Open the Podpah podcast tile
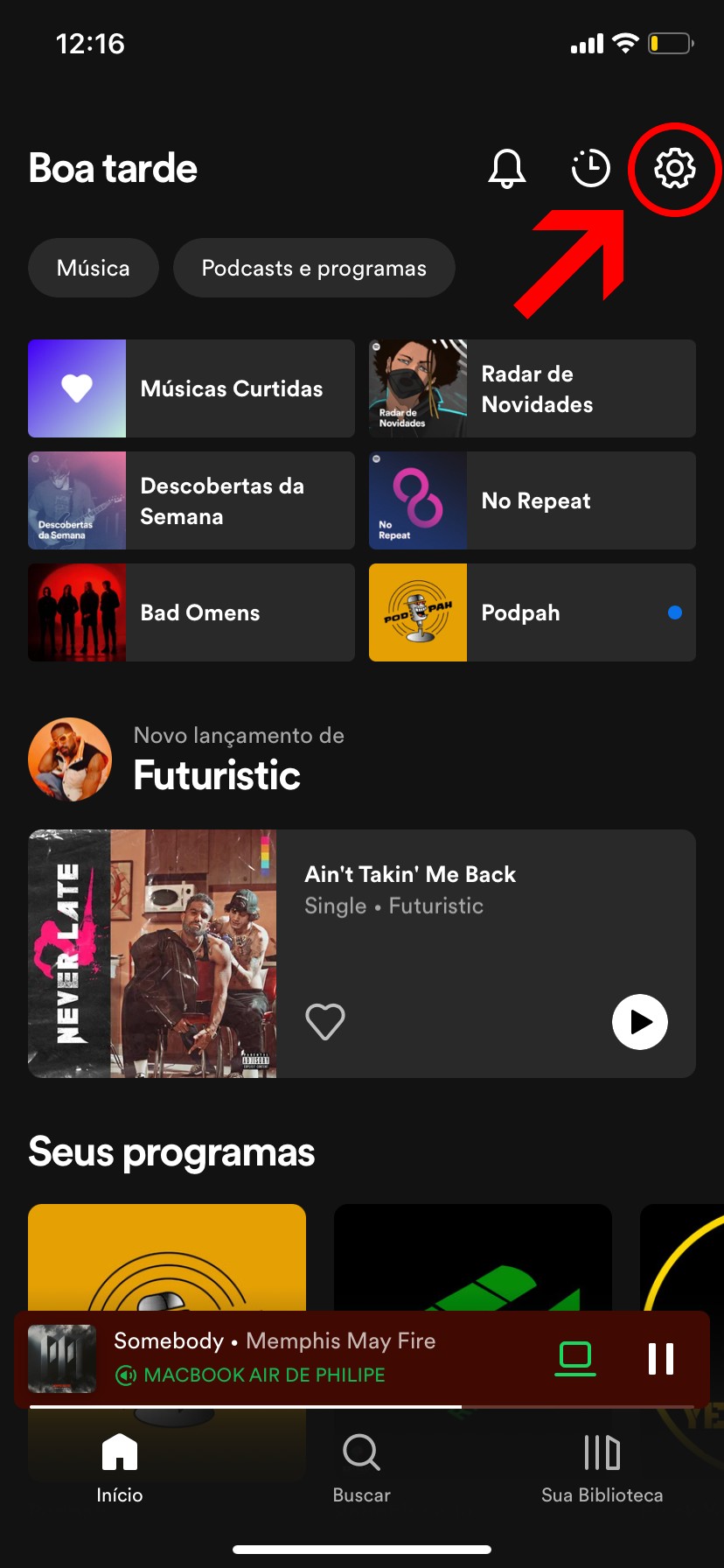 (533, 612)
